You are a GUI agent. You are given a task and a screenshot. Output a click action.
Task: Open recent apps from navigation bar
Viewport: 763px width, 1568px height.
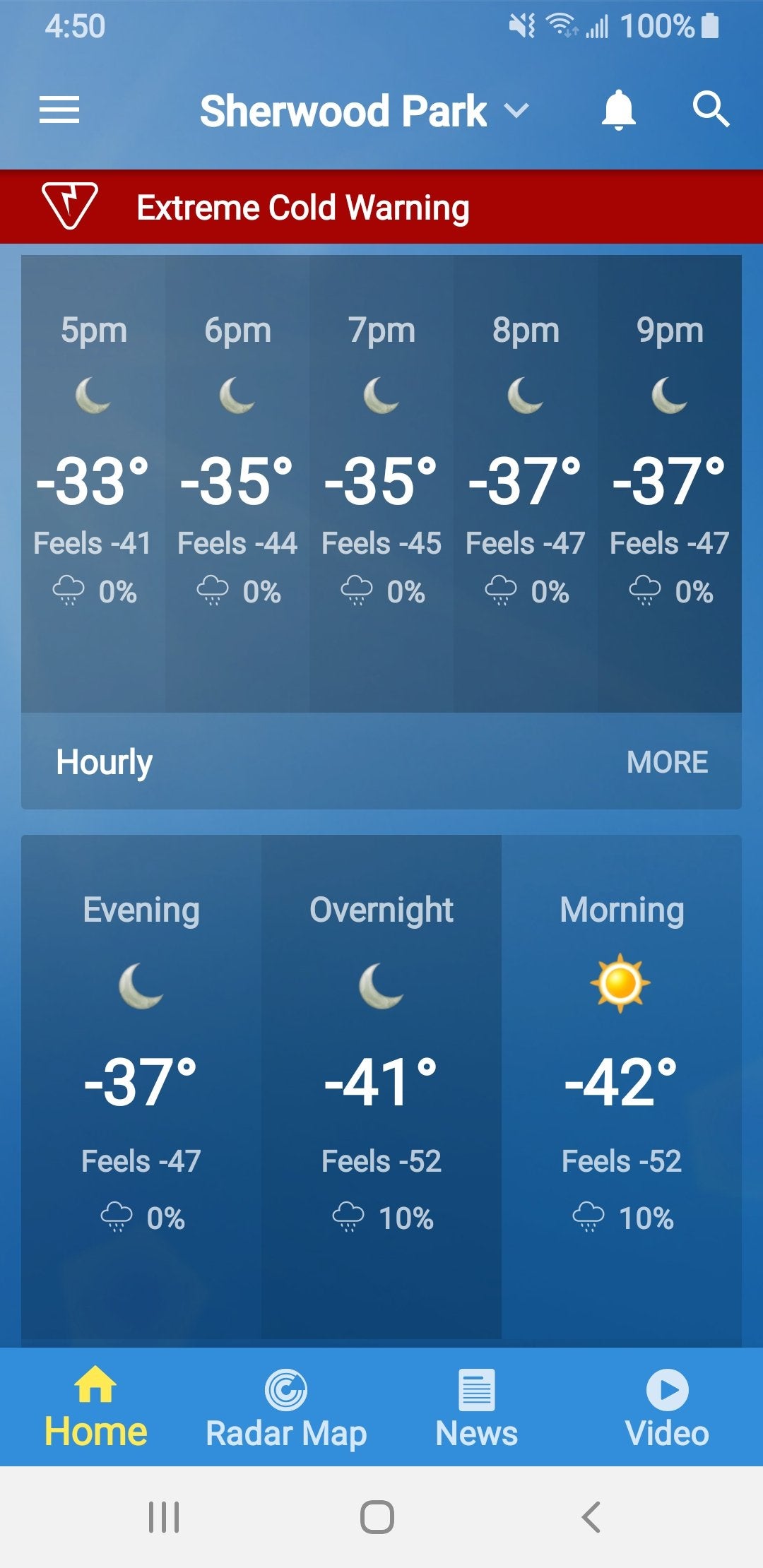pos(164,1517)
